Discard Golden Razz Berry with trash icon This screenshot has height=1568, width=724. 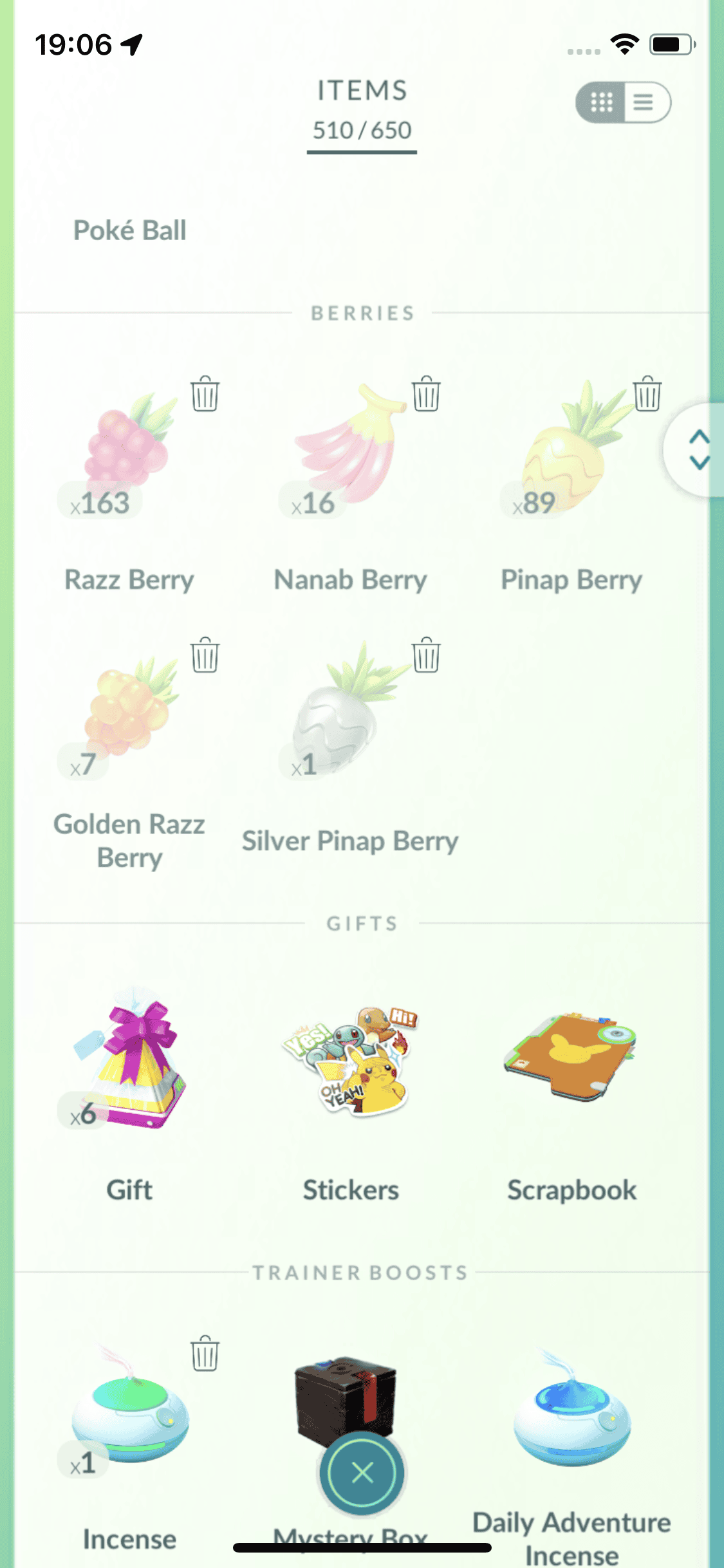click(x=205, y=655)
